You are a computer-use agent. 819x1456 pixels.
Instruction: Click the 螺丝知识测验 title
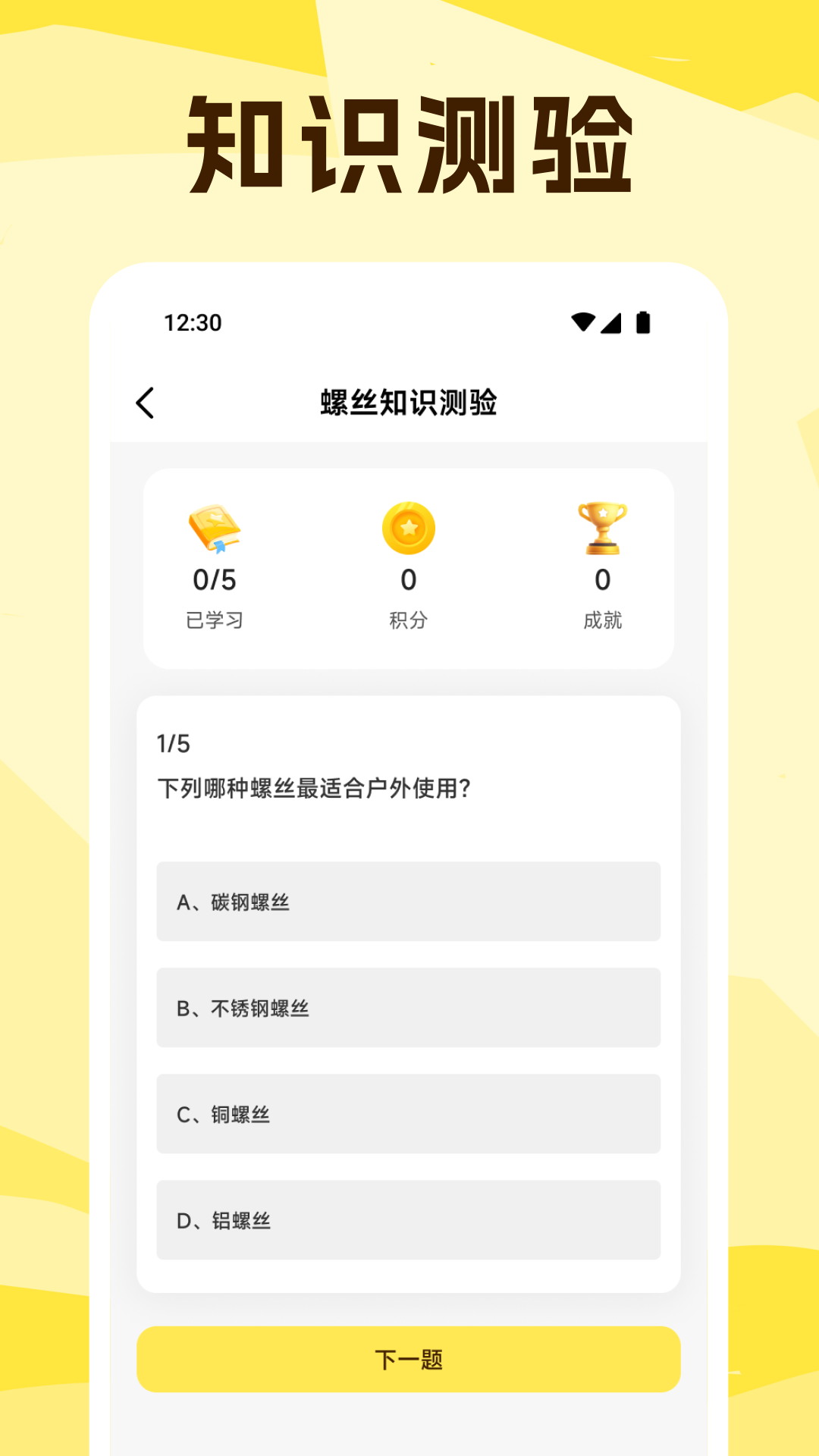(409, 403)
